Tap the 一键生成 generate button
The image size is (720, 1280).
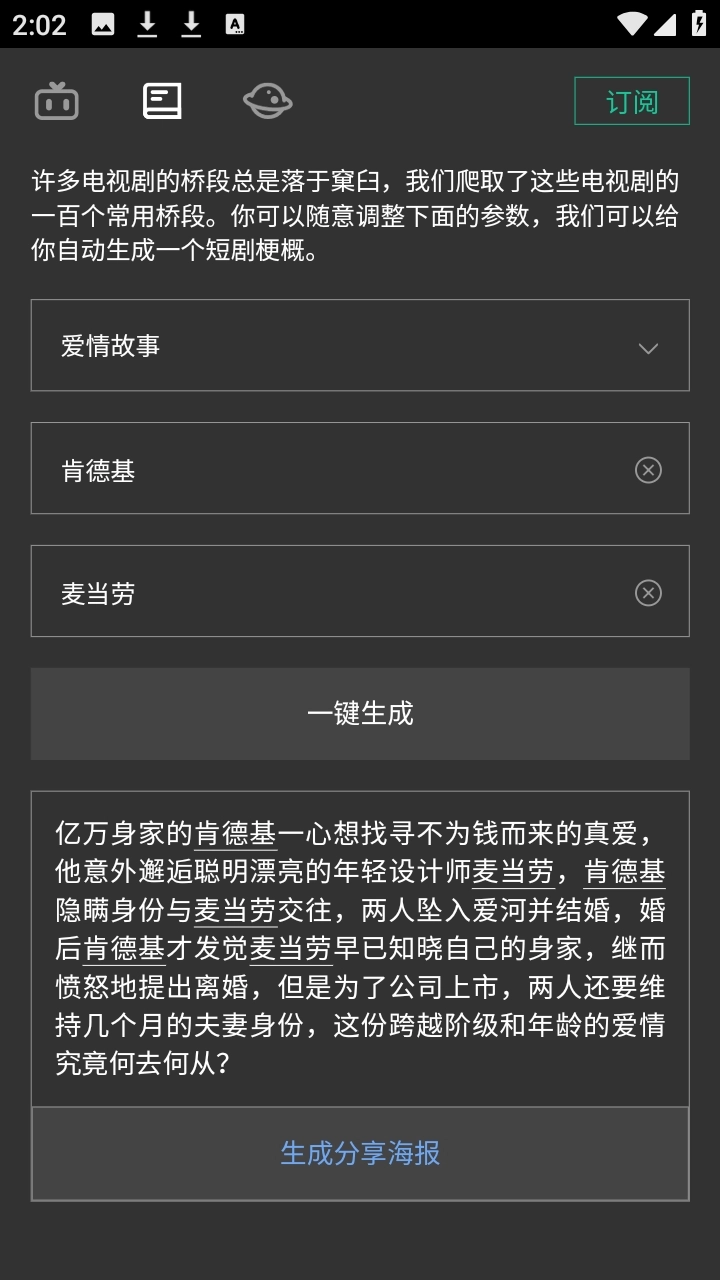[x=360, y=714]
